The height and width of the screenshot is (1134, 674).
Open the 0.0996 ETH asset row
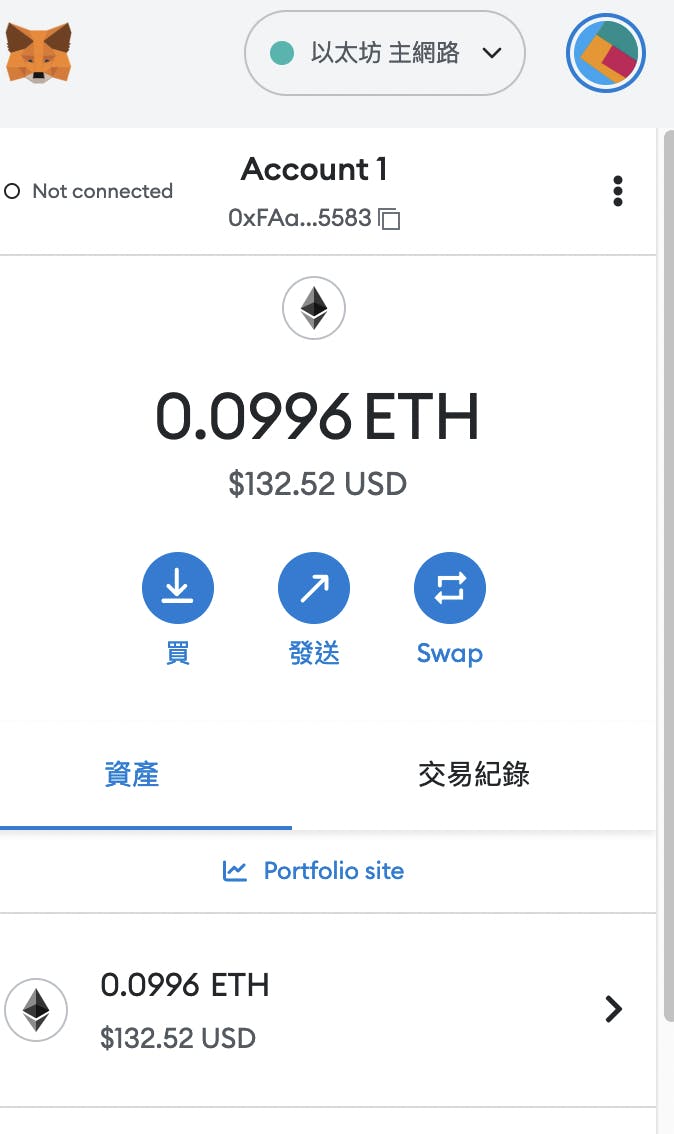(328, 1010)
